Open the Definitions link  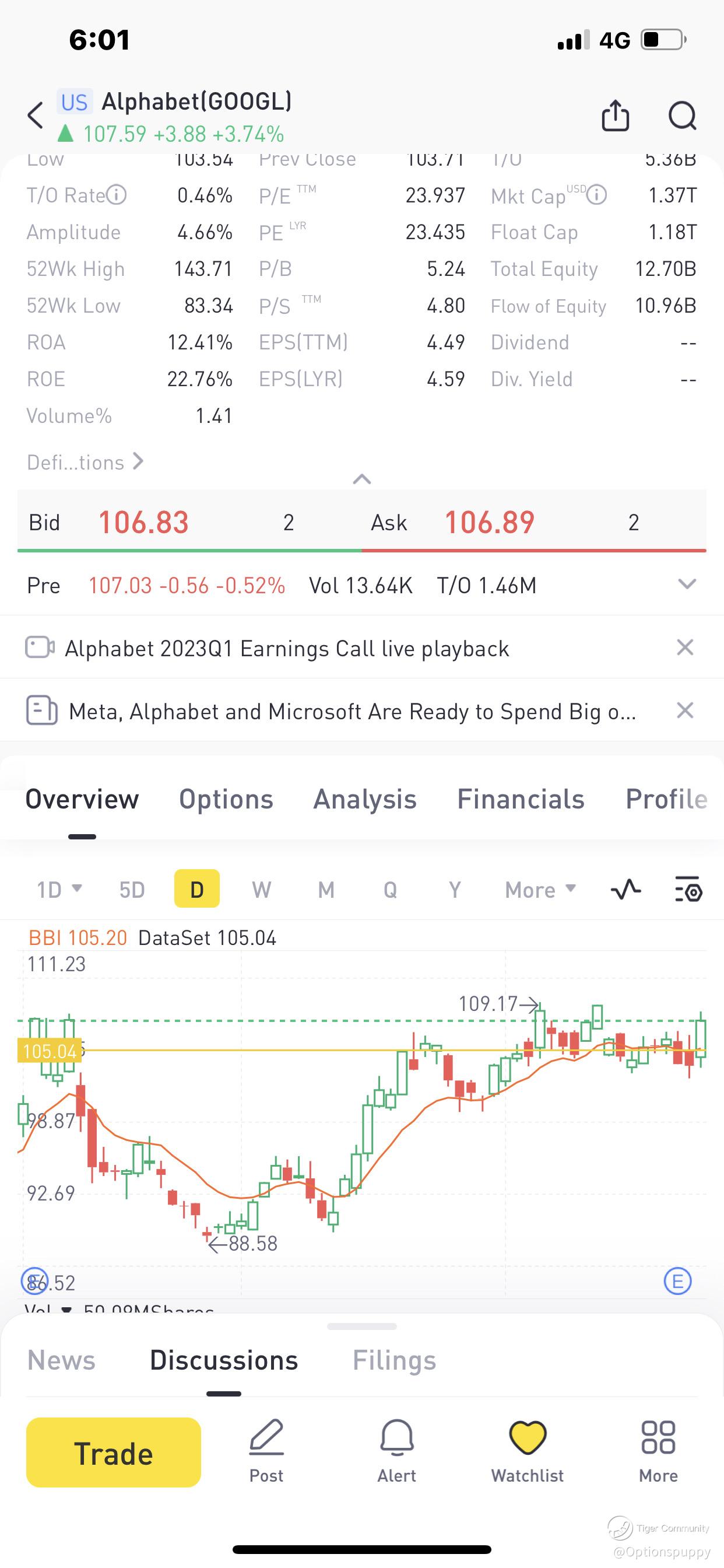[x=85, y=462]
